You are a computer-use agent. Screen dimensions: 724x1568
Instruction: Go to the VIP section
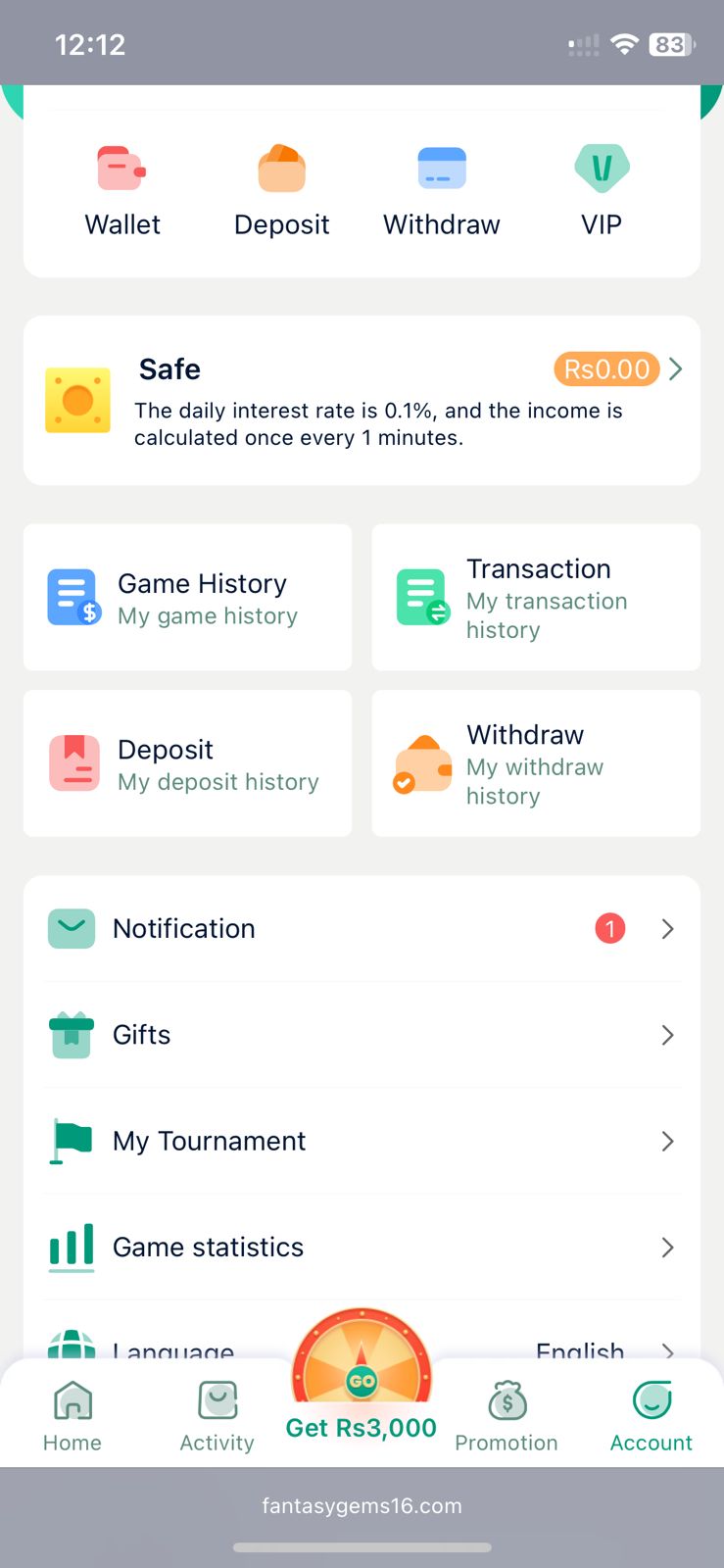pyautogui.click(x=601, y=191)
